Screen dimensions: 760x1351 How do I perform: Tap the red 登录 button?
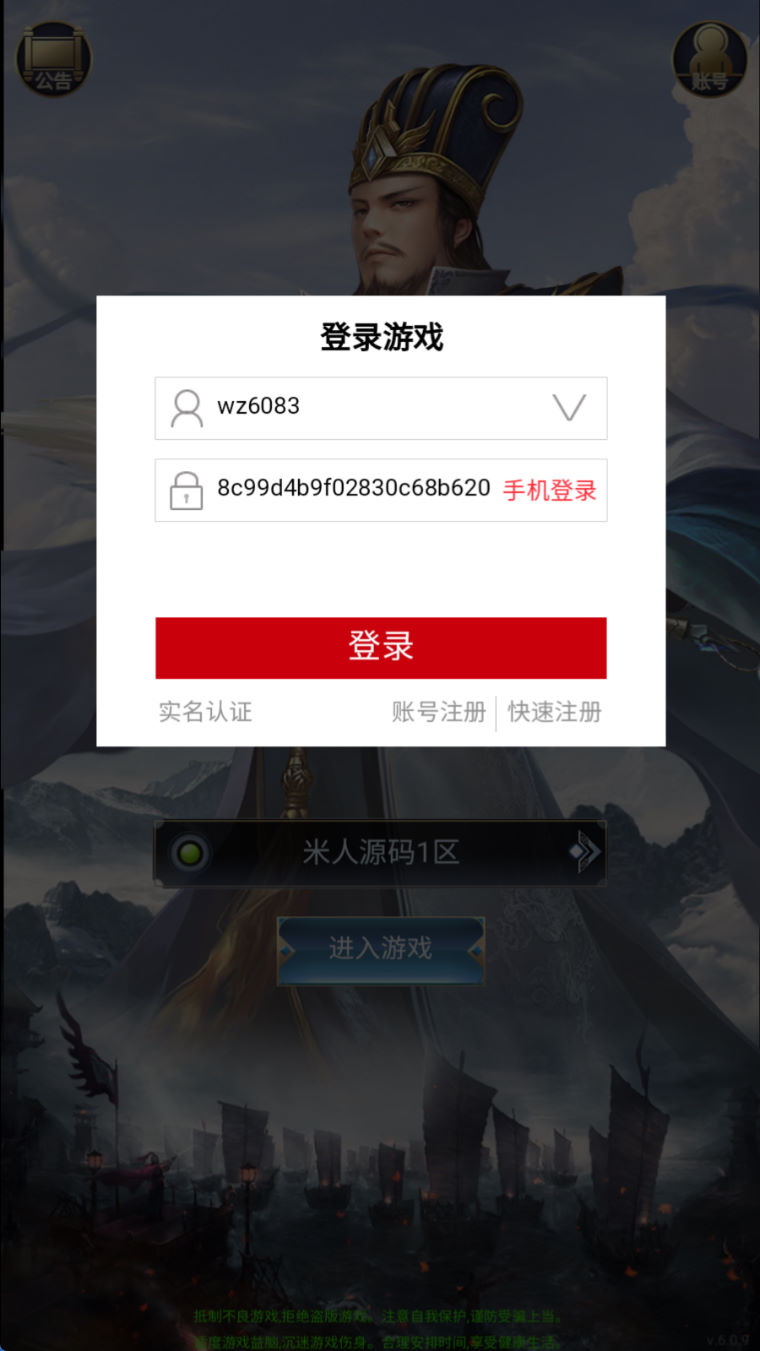pyautogui.click(x=380, y=647)
